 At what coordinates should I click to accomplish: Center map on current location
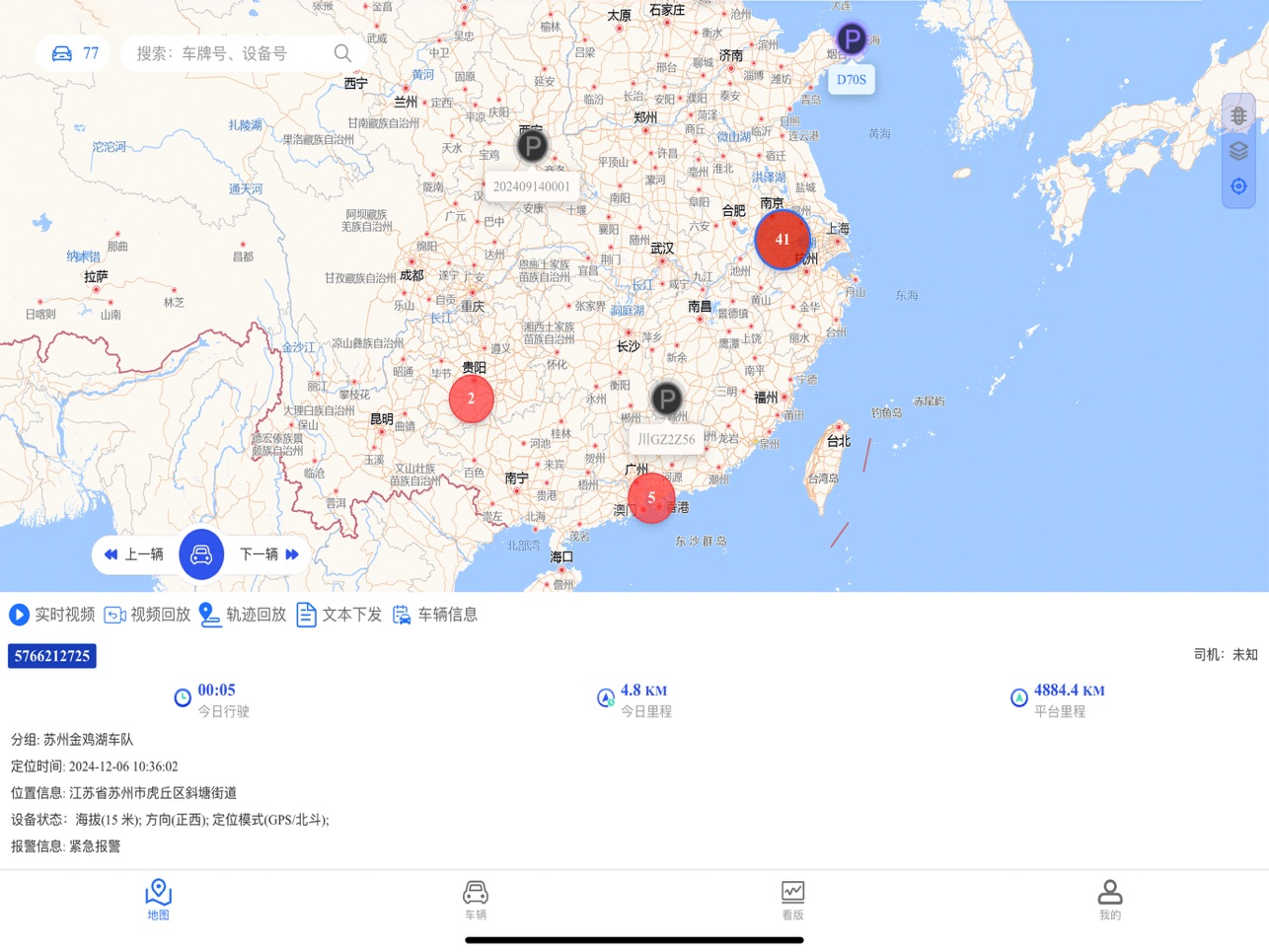[1238, 185]
